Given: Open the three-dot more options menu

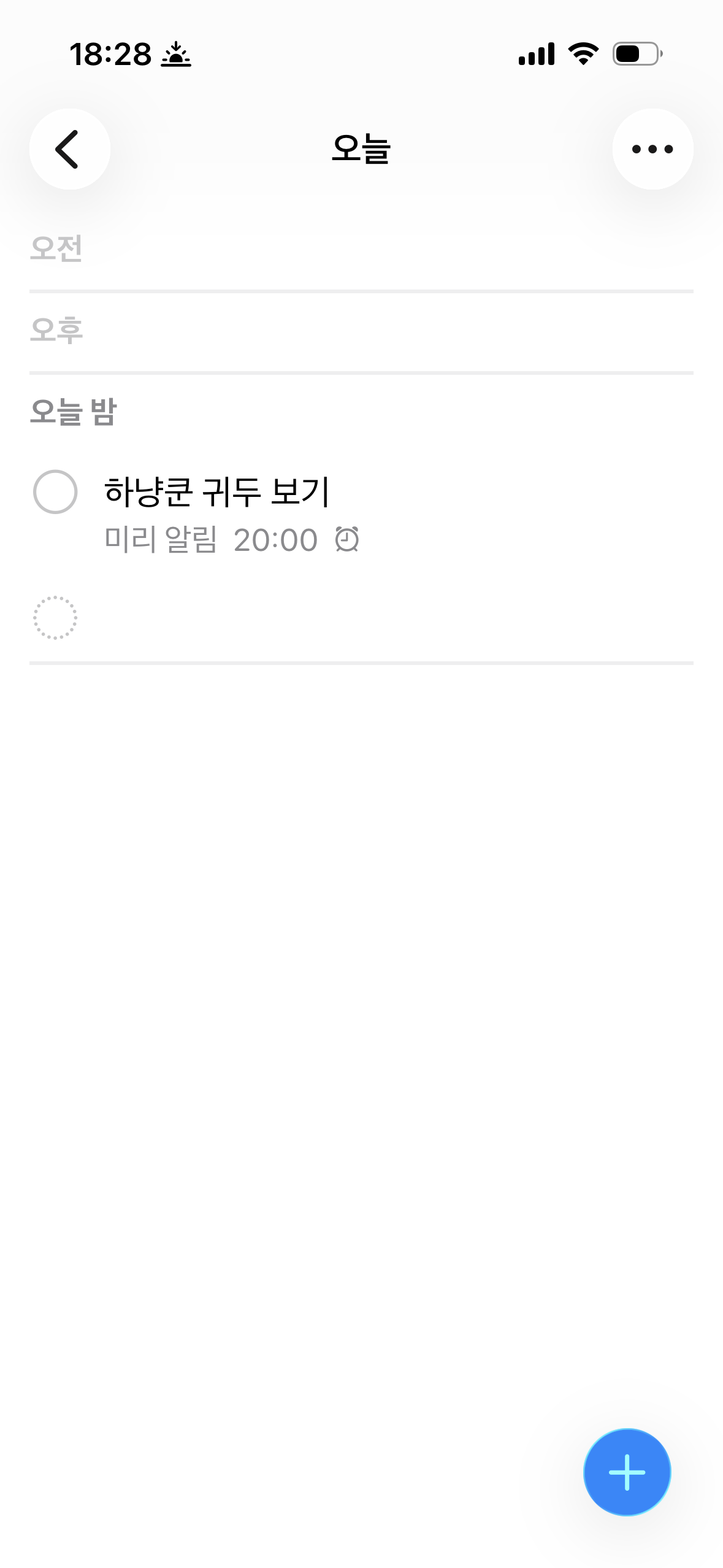Looking at the screenshot, I should 652,149.
